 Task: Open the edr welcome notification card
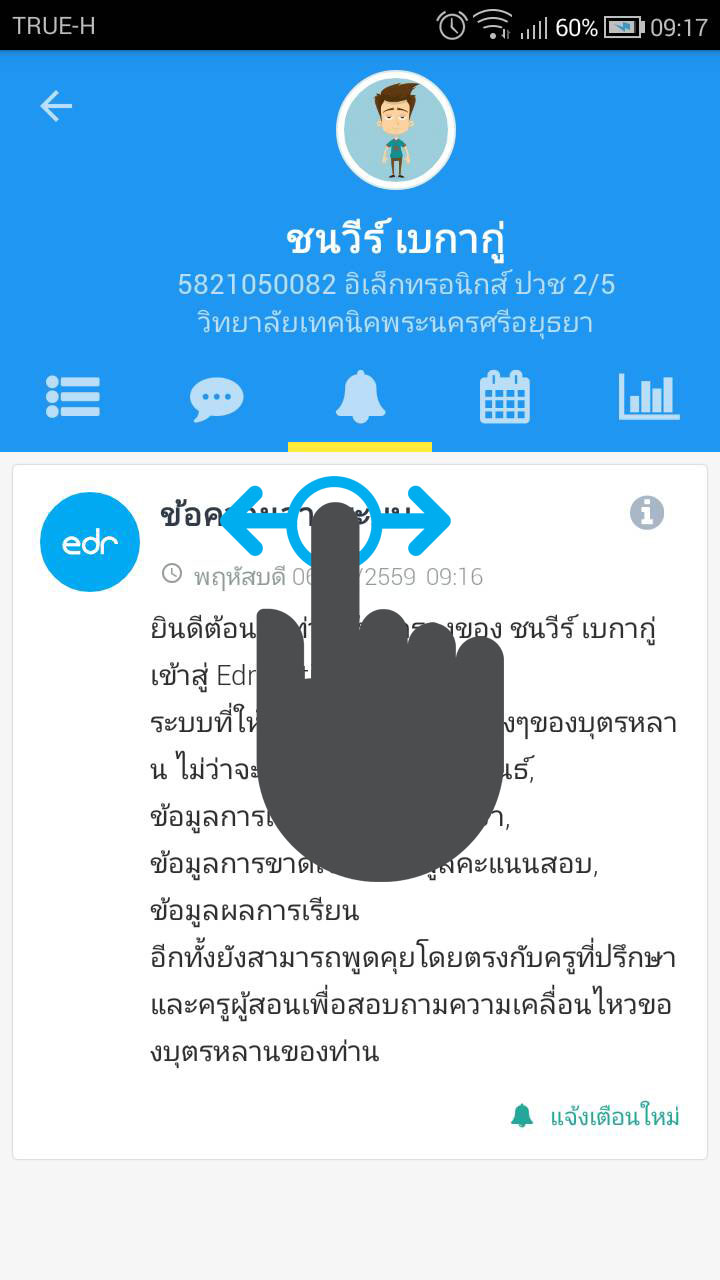(x=360, y=812)
